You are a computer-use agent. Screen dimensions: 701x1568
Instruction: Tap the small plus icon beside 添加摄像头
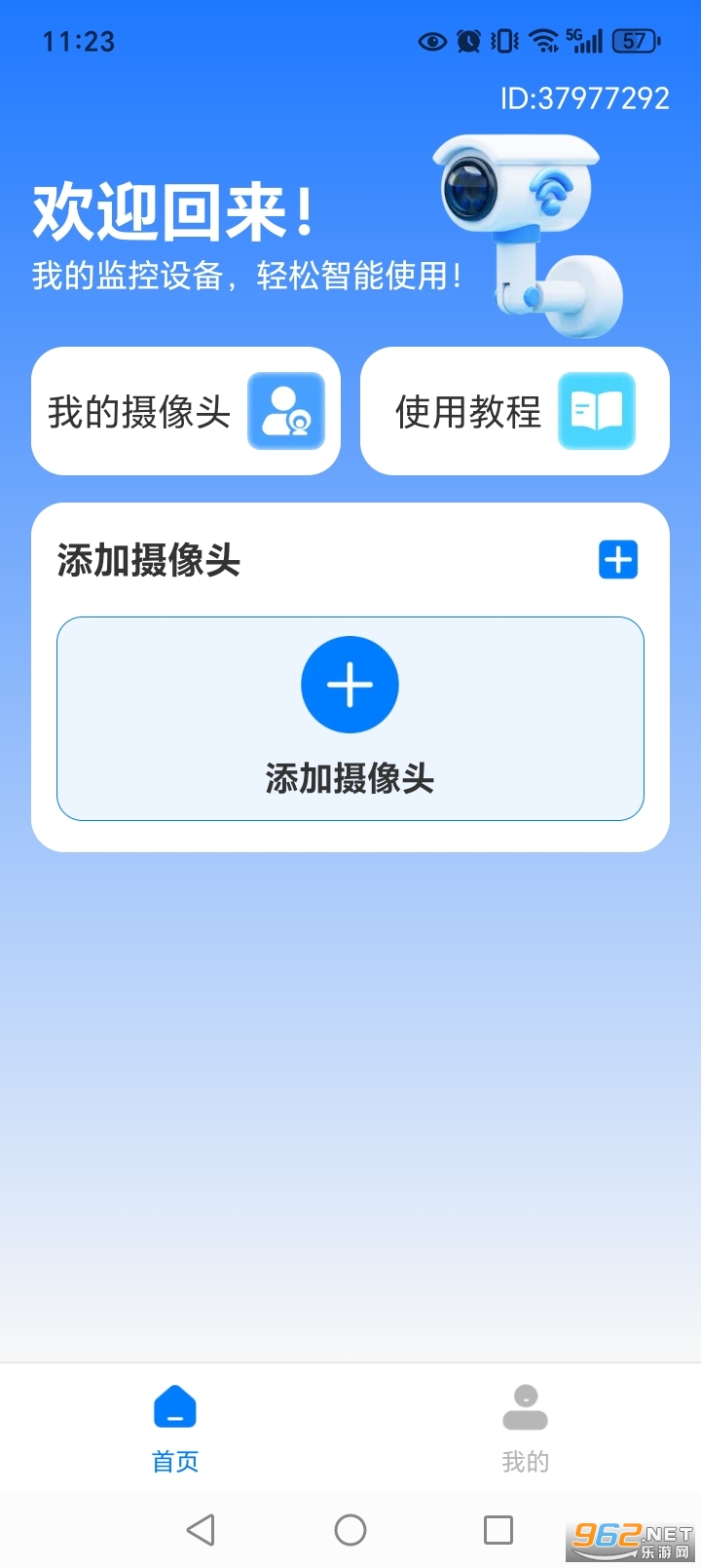click(x=617, y=559)
